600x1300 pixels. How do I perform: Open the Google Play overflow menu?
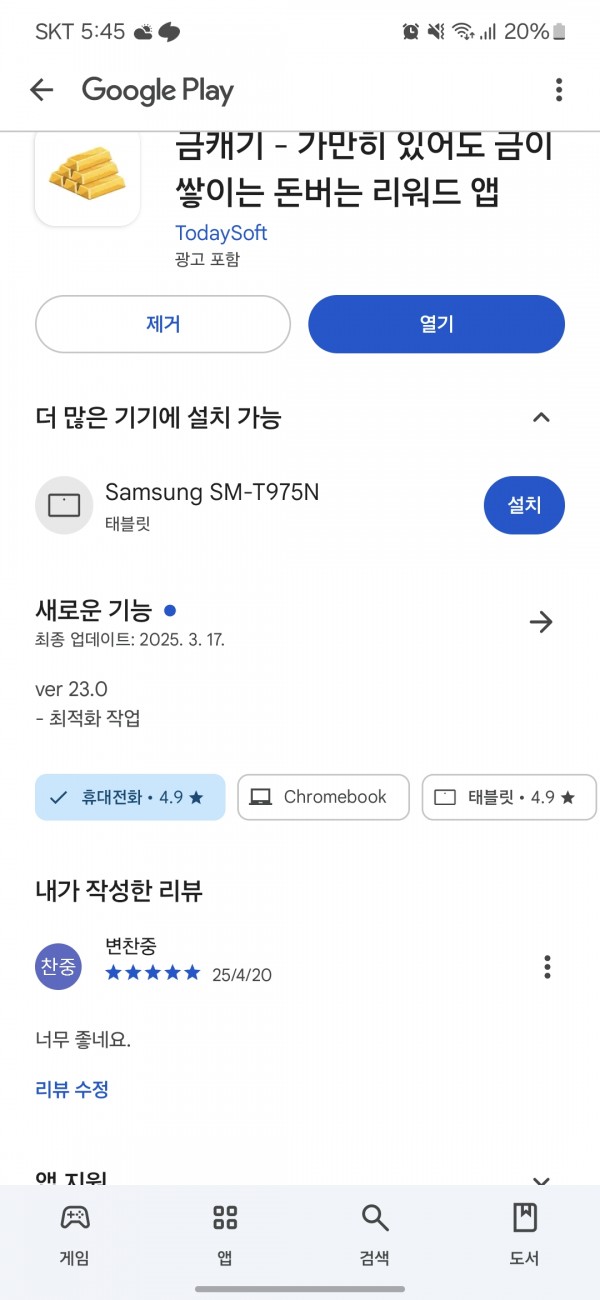pos(559,90)
